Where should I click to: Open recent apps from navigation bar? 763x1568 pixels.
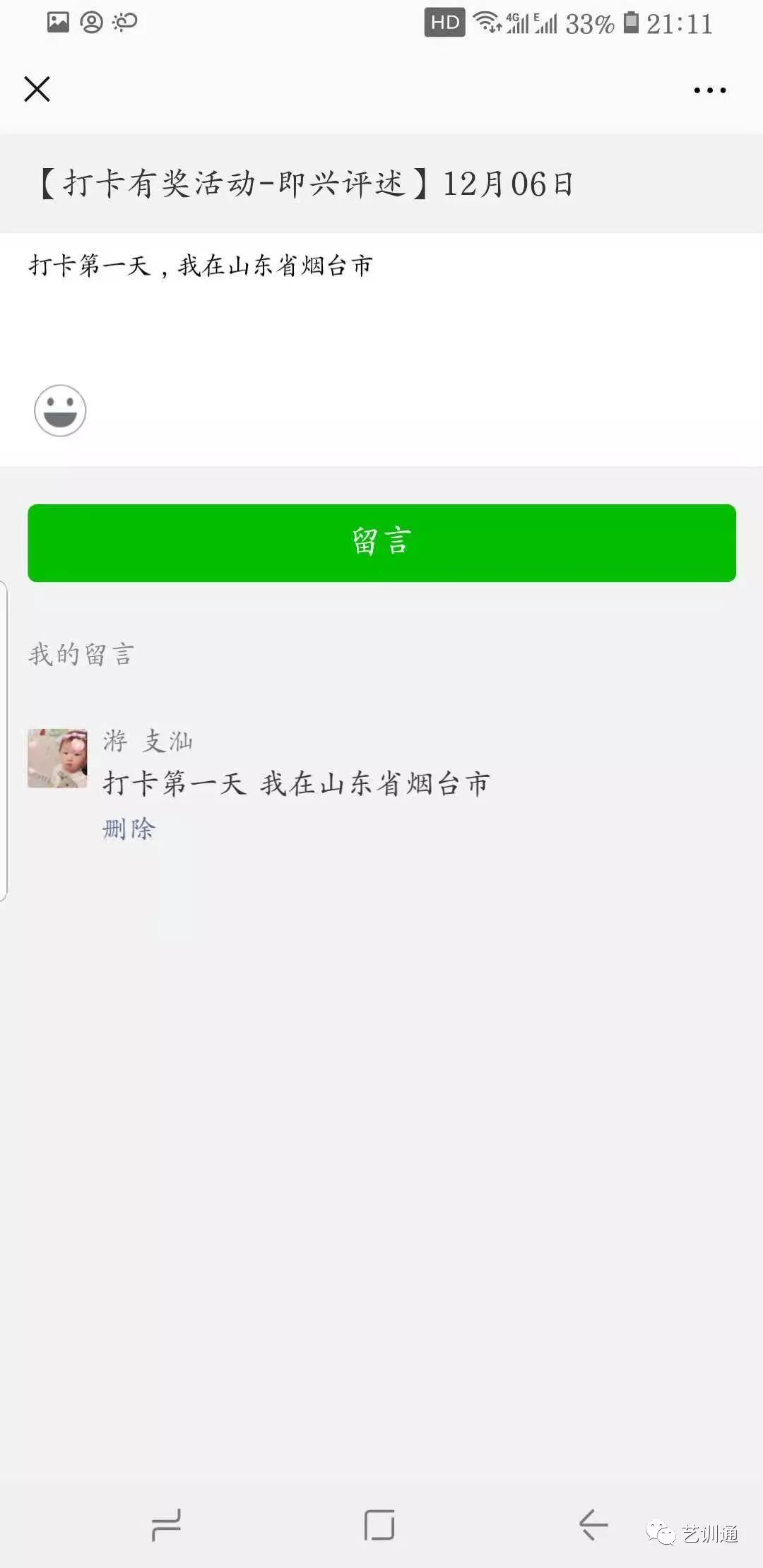pyautogui.click(x=167, y=1524)
